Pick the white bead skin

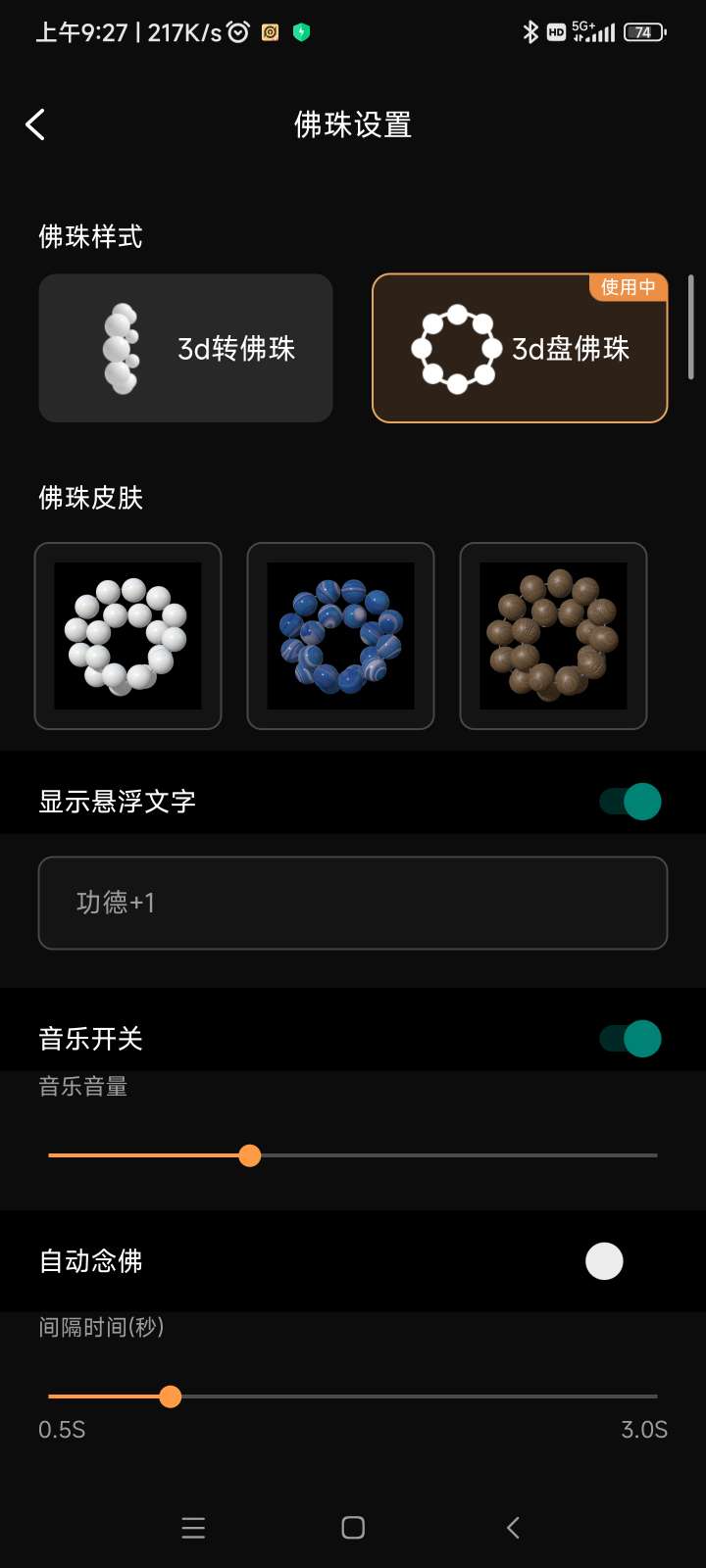pos(127,636)
